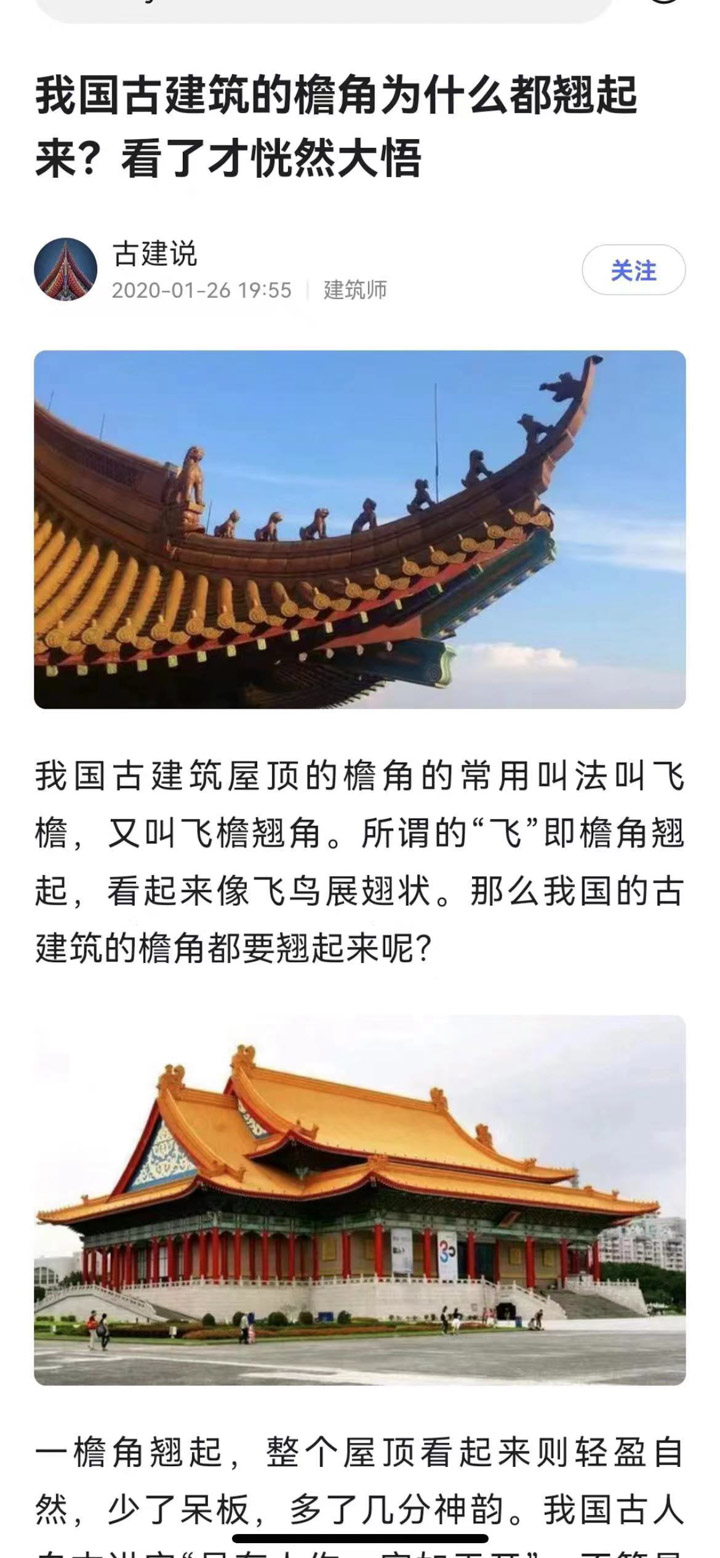
Task: Tap the search bar at the top
Action: (320, 8)
